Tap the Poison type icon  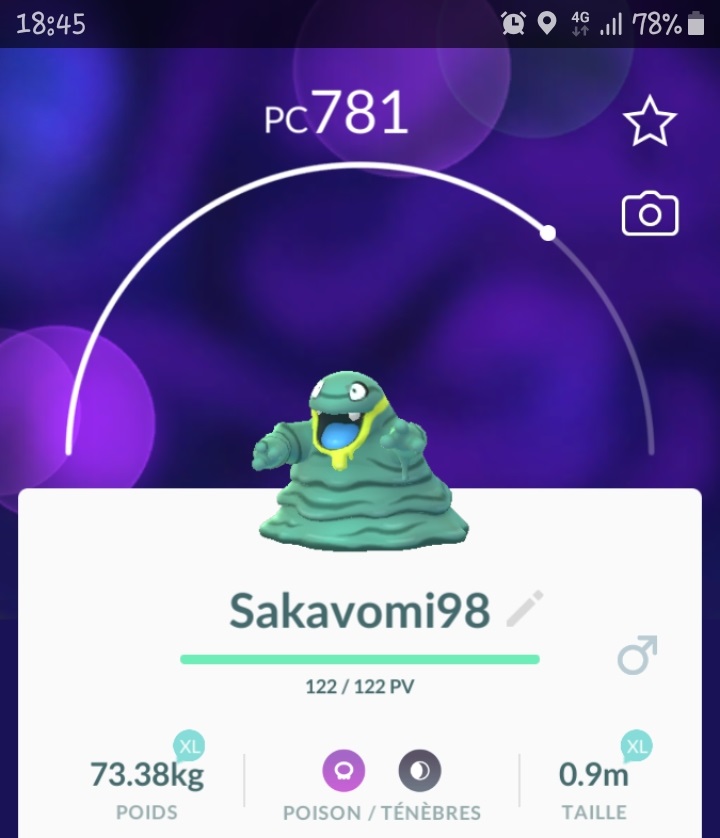(x=343, y=771)
